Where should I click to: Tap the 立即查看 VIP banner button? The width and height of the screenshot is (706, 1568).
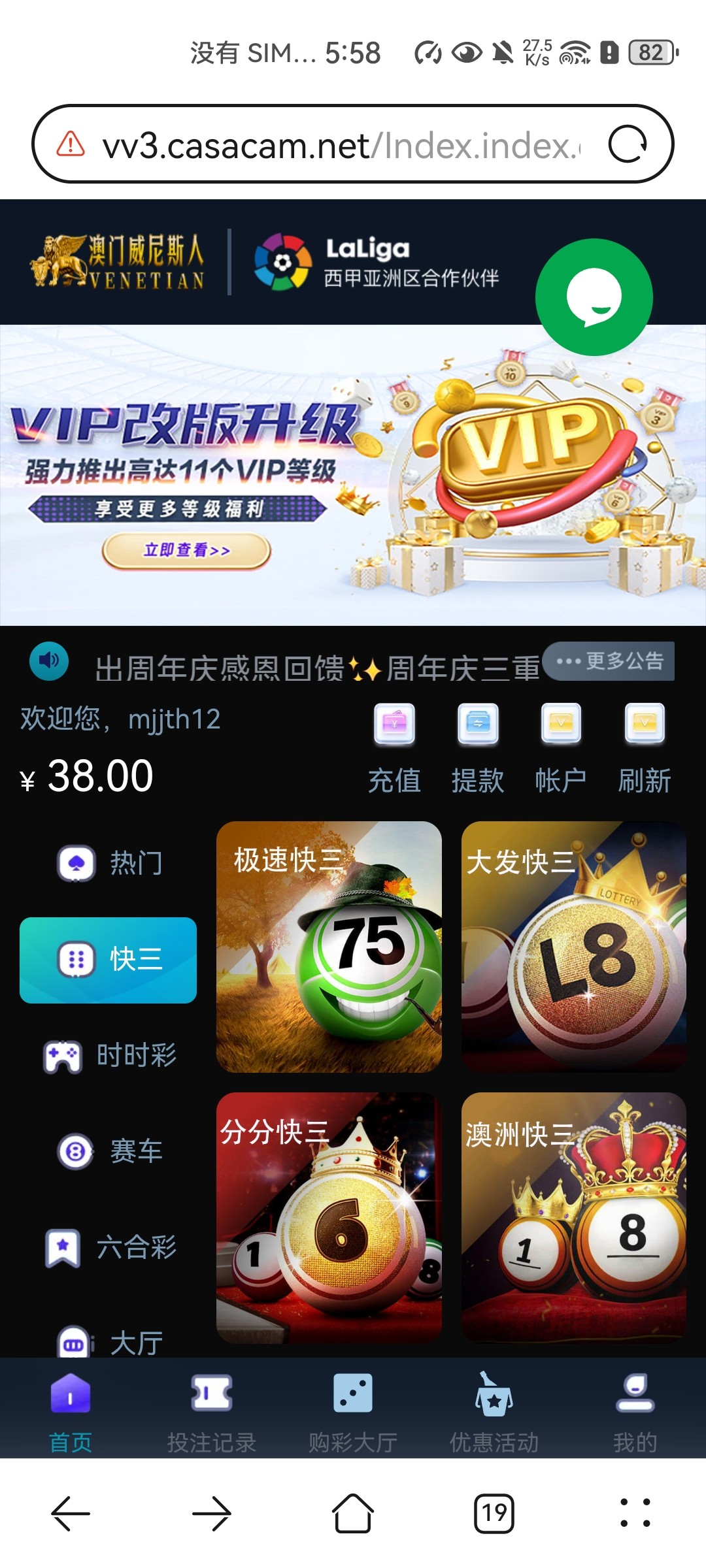186,551
